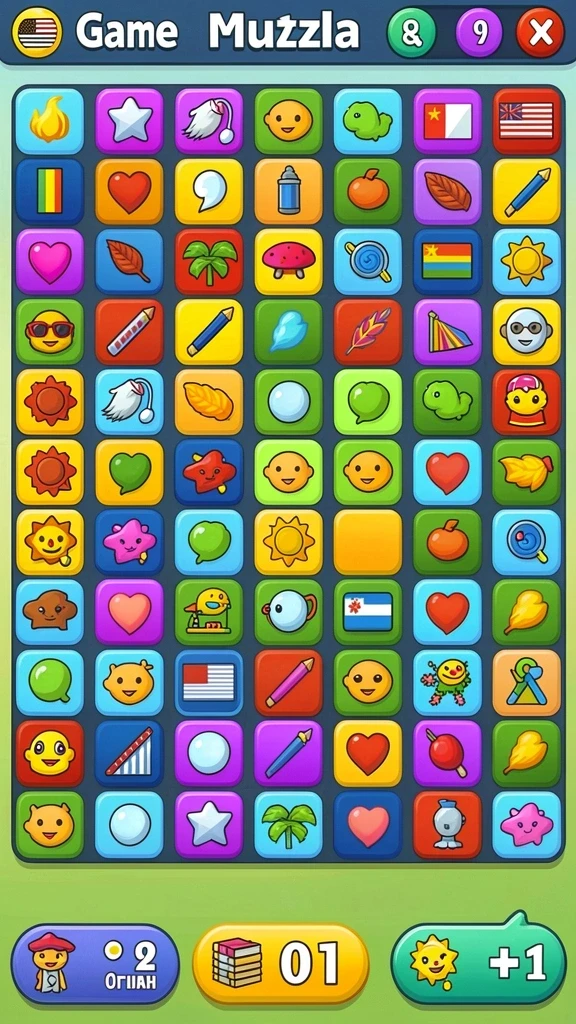Close the game with the red X

point(540,32)
